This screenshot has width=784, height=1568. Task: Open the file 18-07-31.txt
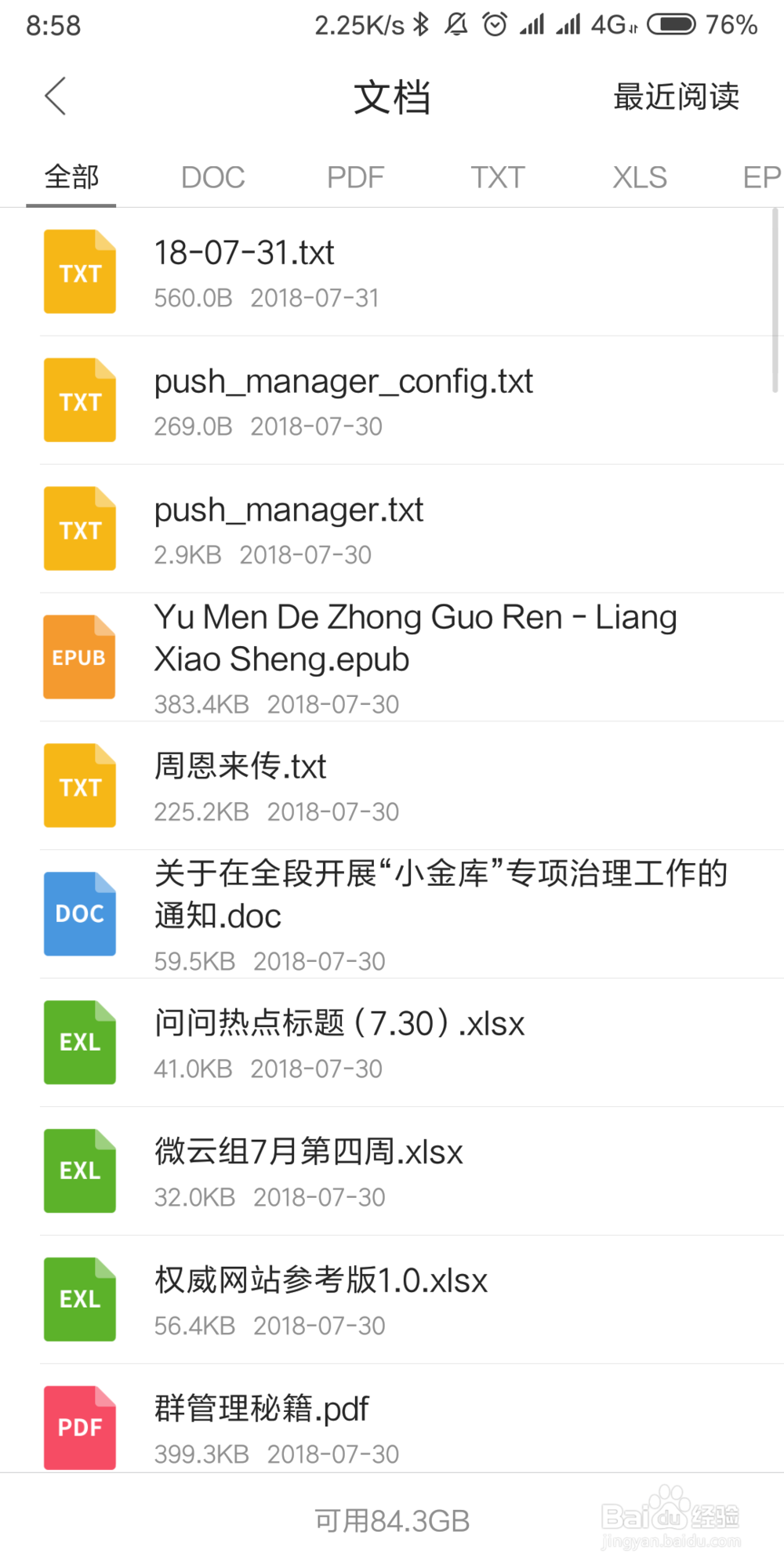click(392, 272)
